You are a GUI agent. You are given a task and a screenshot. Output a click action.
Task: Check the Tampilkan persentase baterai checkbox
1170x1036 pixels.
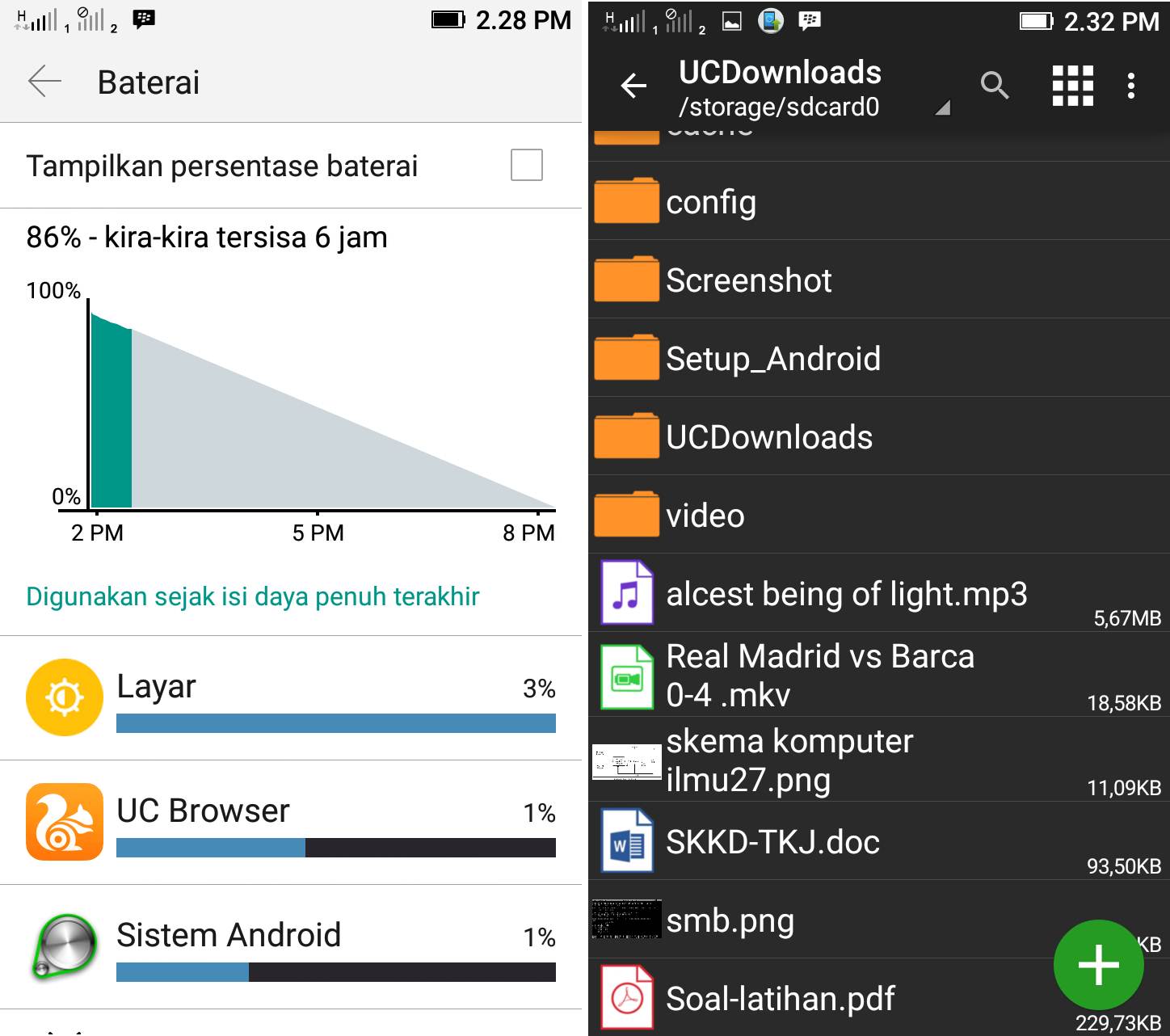point(526,165)
